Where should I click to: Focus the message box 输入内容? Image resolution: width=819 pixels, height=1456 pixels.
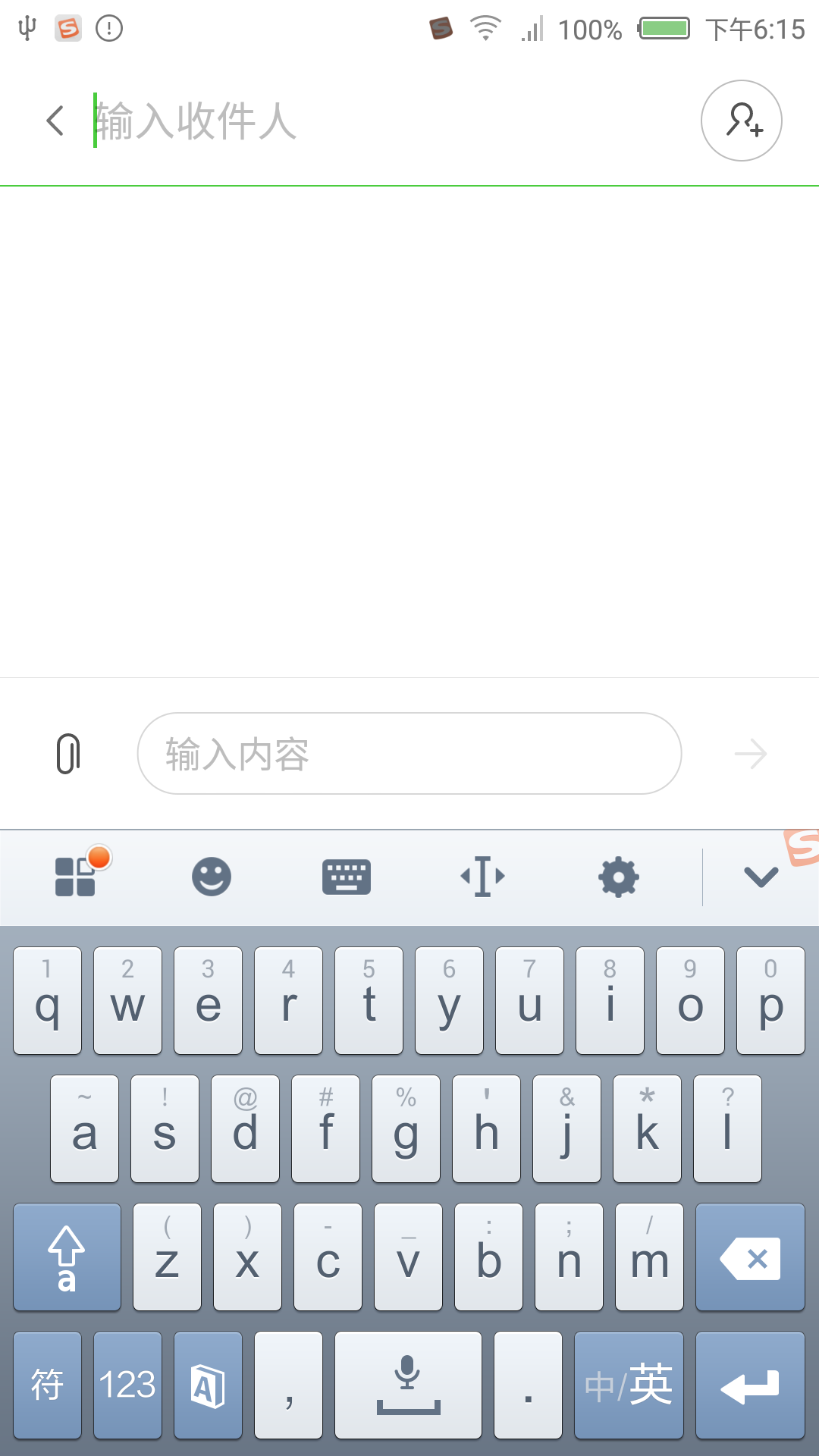click(409, 754)
